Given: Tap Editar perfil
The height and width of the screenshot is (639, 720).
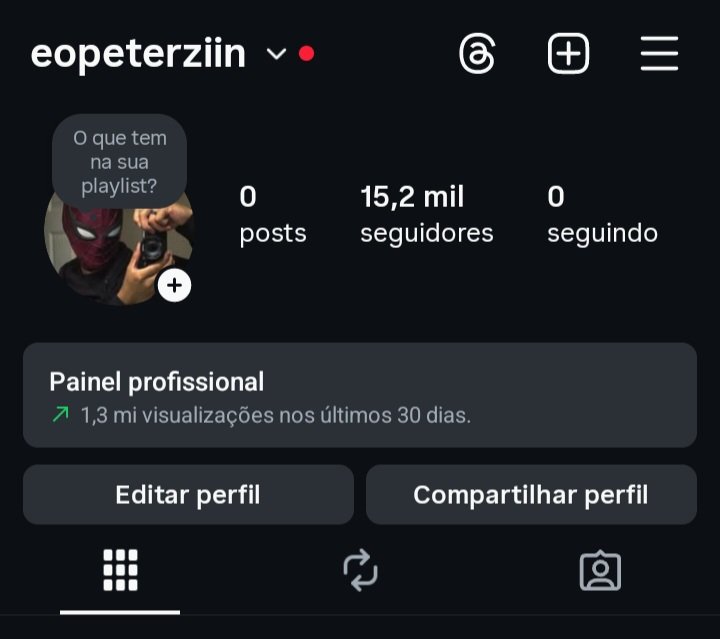Looking at the screenshot, I should pyautogui.click(x=188, y=495).
